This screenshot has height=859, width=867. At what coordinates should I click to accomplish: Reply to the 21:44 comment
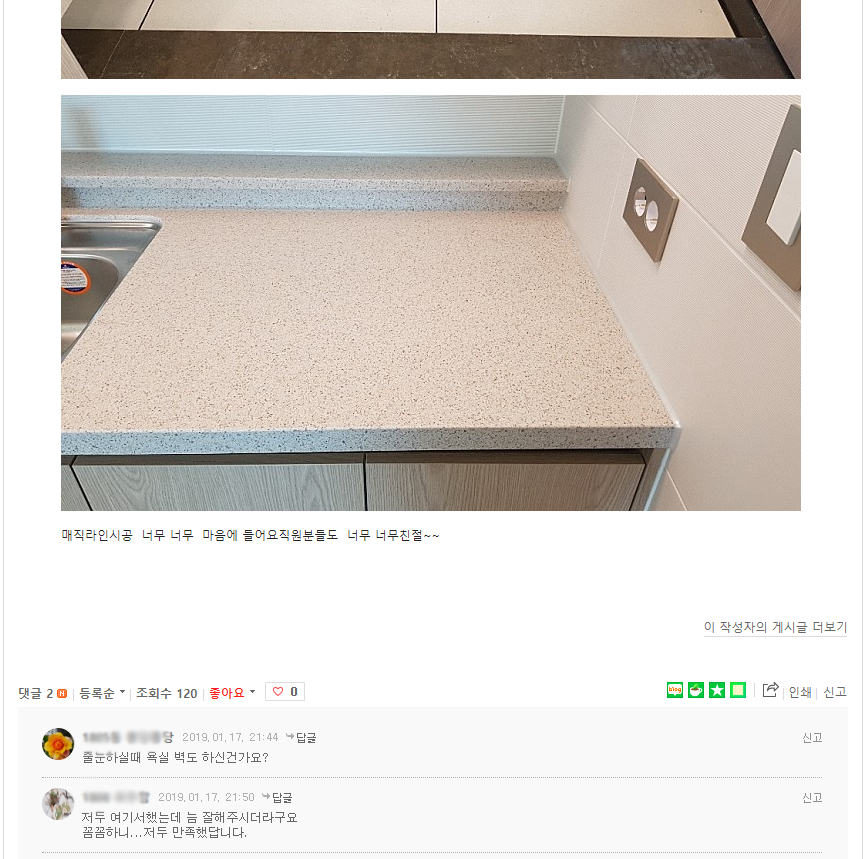pos(302,738)
